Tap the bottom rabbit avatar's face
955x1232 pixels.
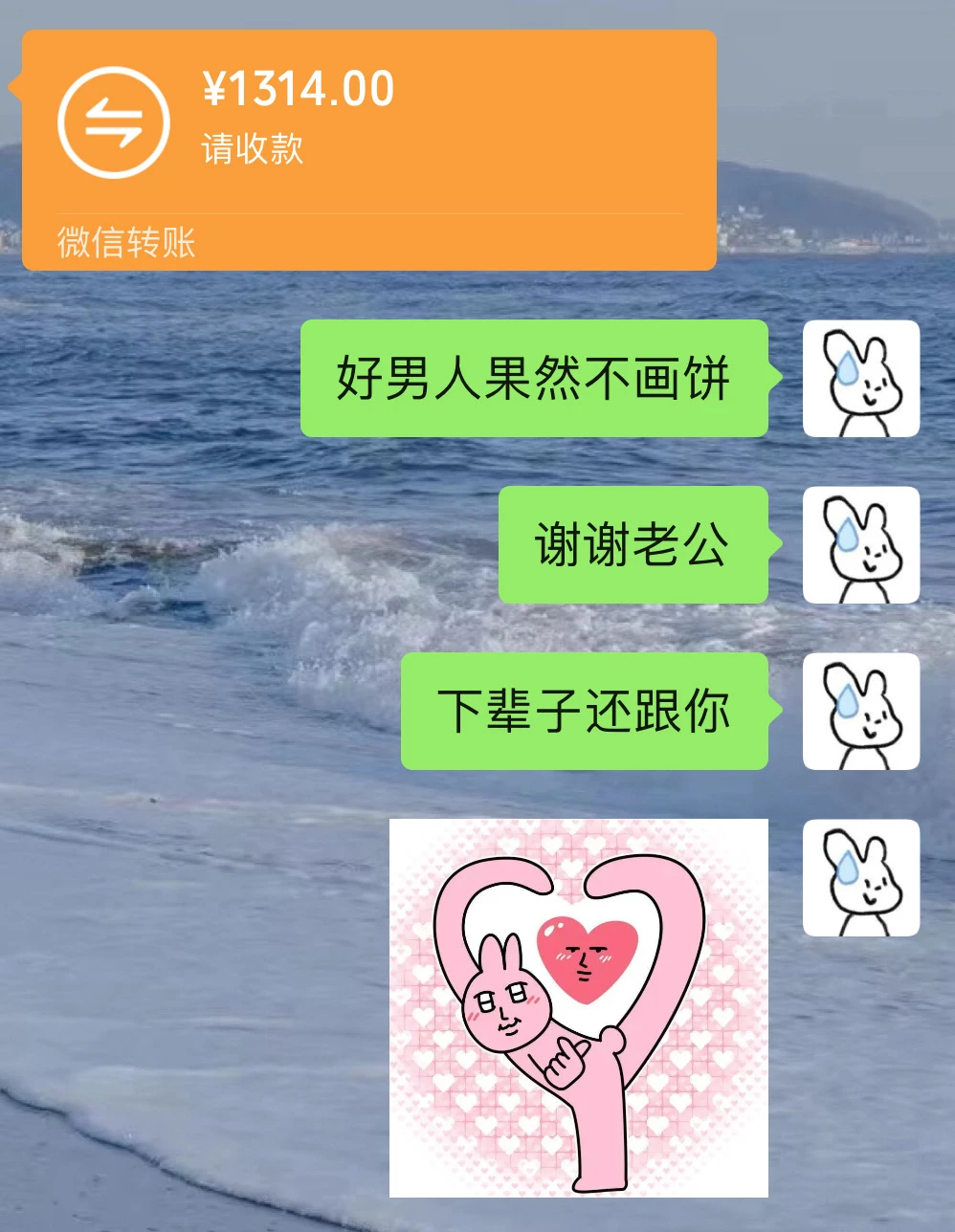[866, 890]
